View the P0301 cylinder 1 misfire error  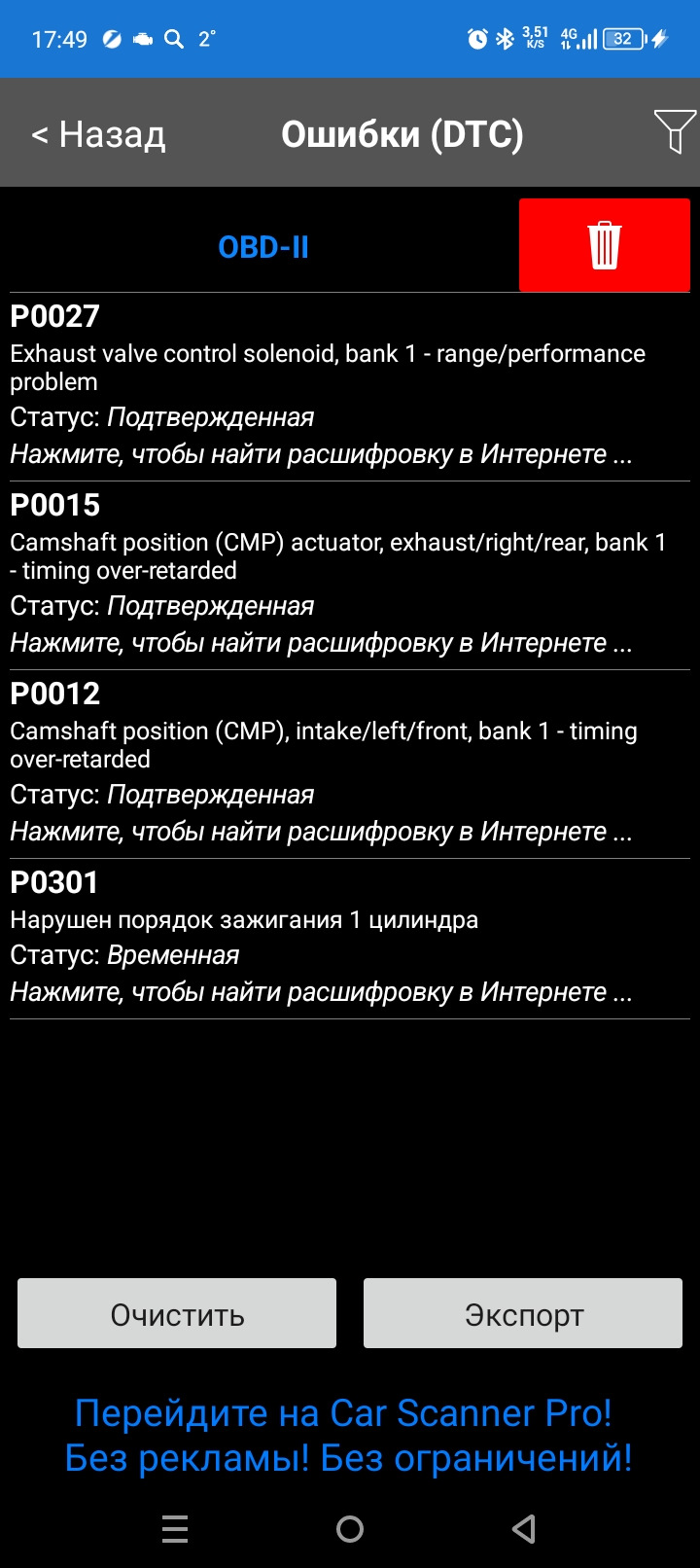(x=321, y=938)
